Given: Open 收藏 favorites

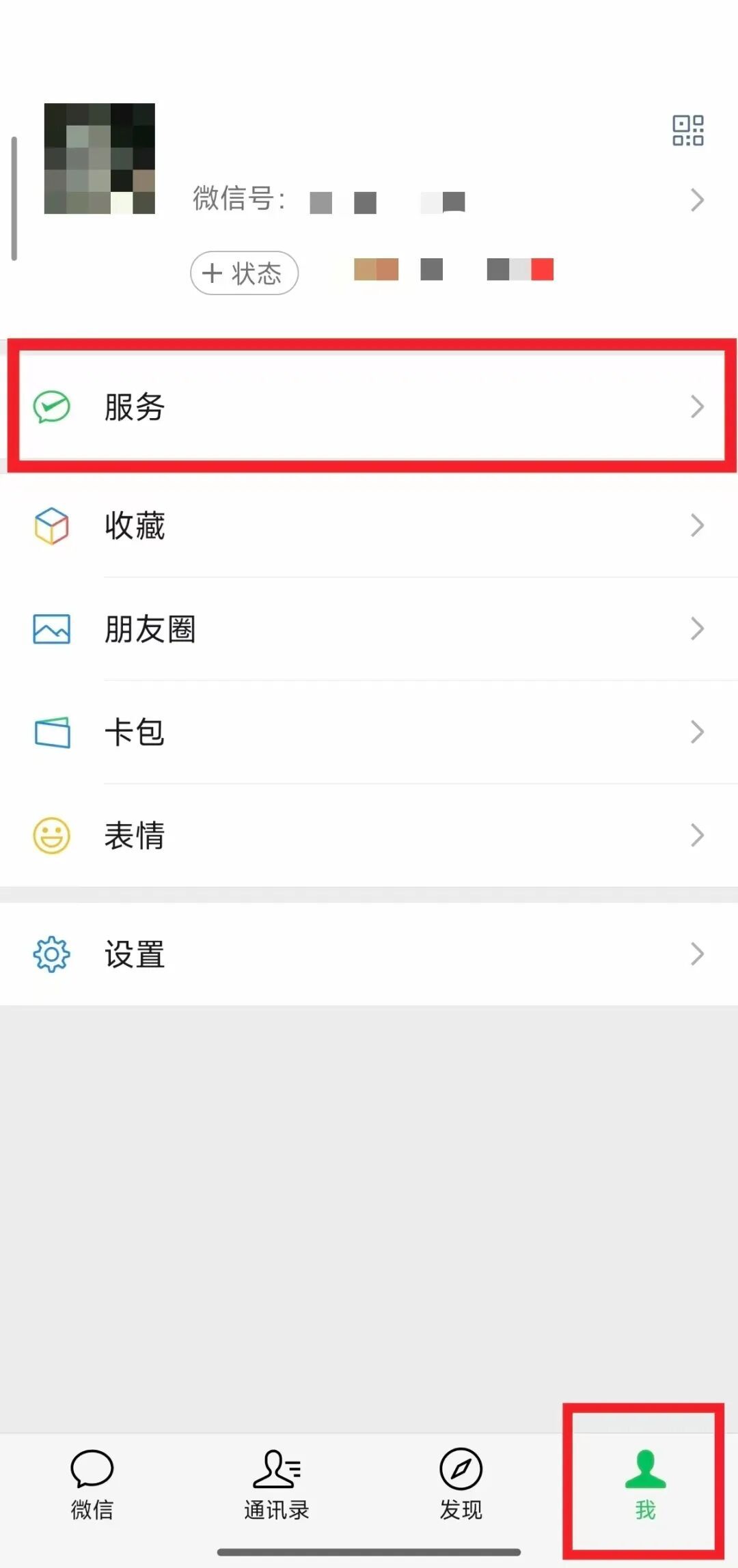Looking at the screenshot, I should click(369, 525).
